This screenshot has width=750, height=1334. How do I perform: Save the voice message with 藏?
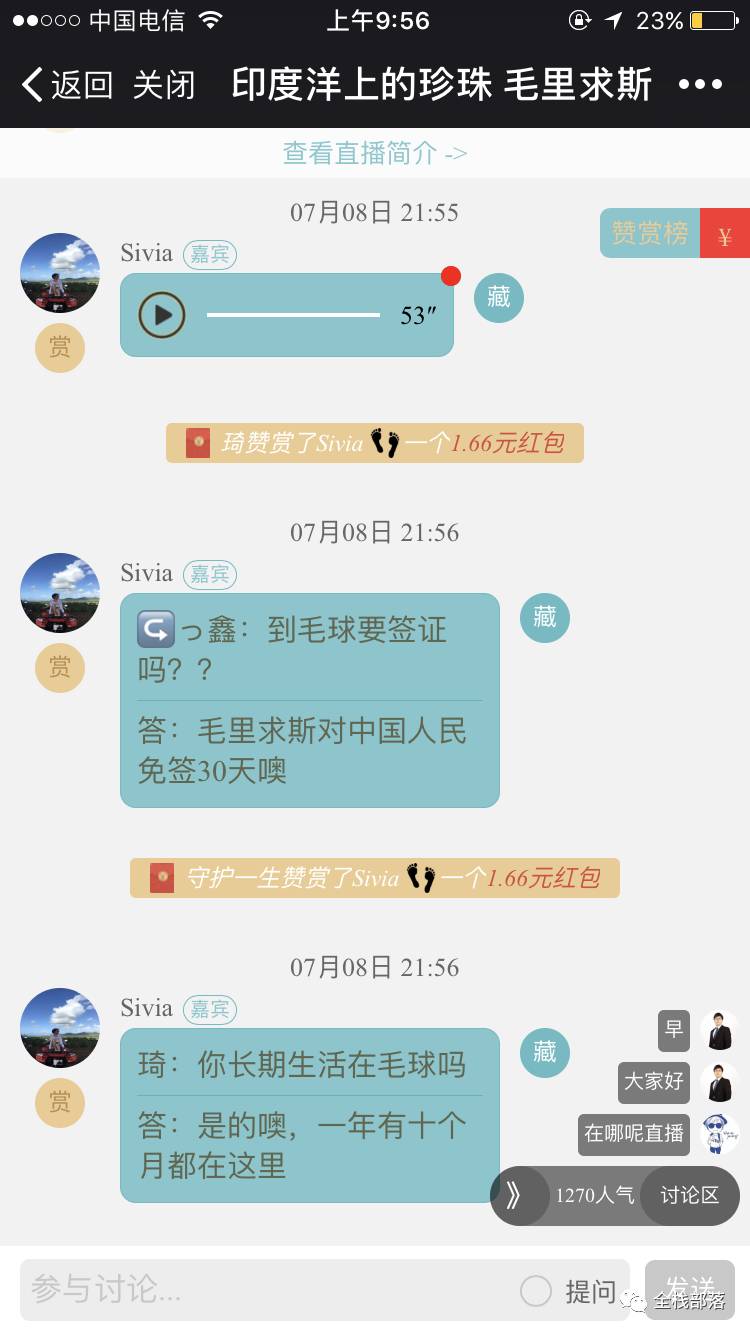click(x=498, y=297)
